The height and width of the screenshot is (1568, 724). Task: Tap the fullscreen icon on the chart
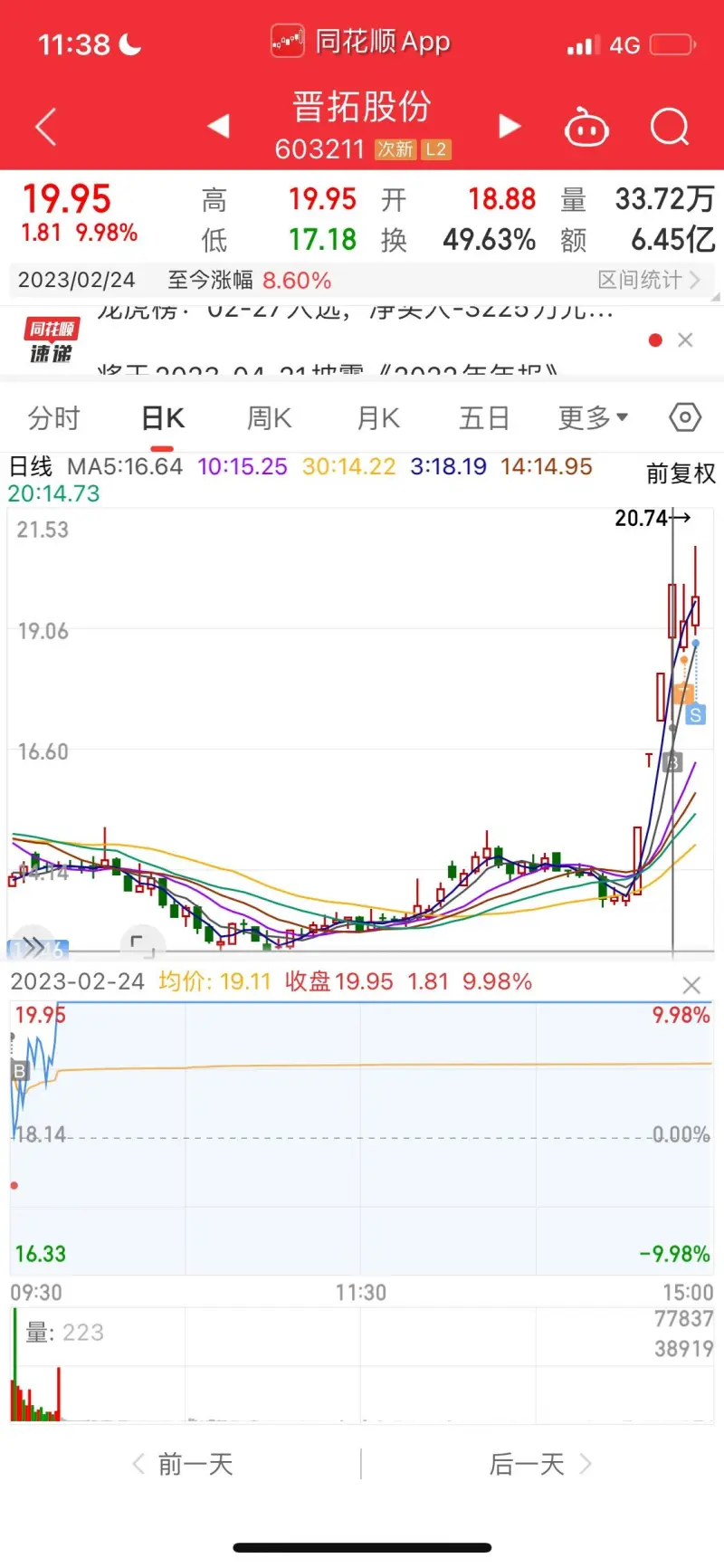click(142, 945)
